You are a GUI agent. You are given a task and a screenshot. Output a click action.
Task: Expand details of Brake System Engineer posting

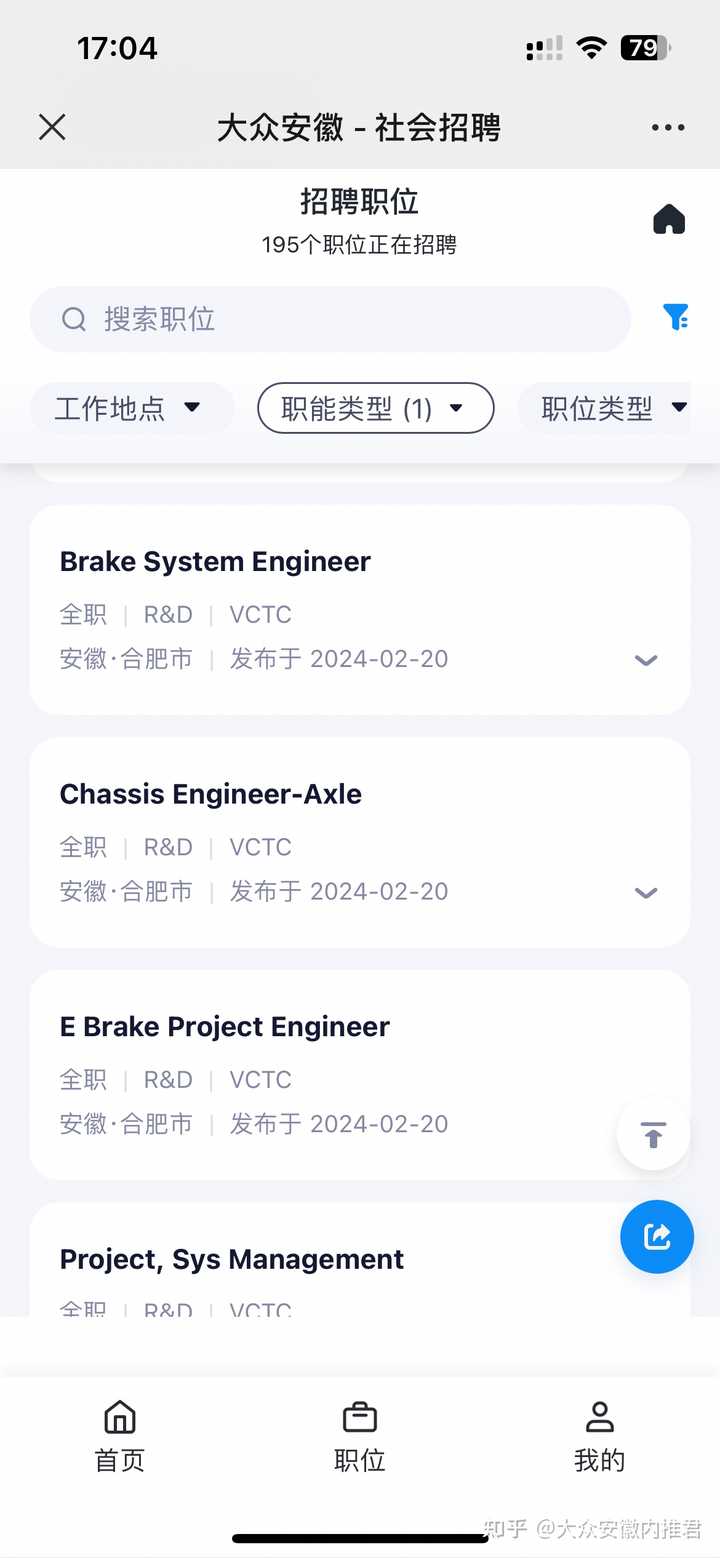(x=646, y=660)
